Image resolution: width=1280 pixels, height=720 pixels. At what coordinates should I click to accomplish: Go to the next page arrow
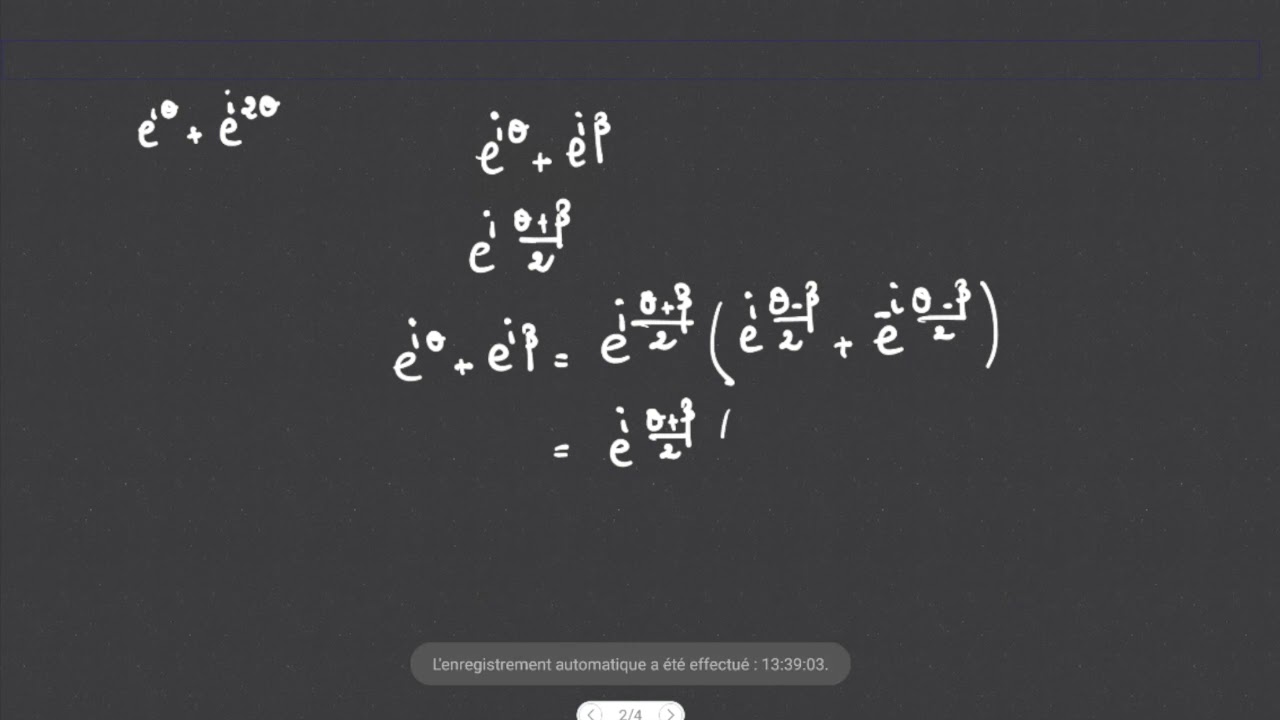point(670,713)
